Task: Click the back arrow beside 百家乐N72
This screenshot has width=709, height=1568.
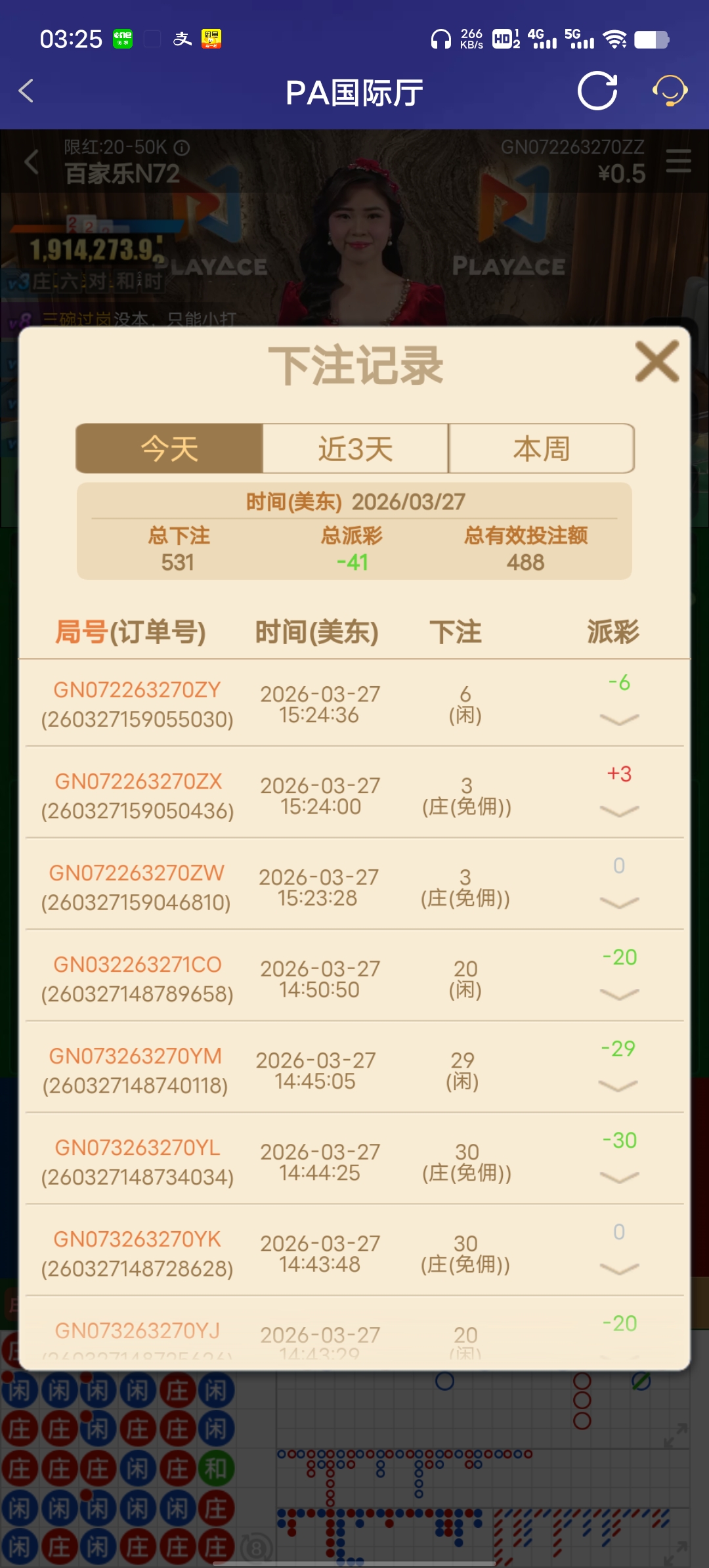Action: [x=31, y=162]
